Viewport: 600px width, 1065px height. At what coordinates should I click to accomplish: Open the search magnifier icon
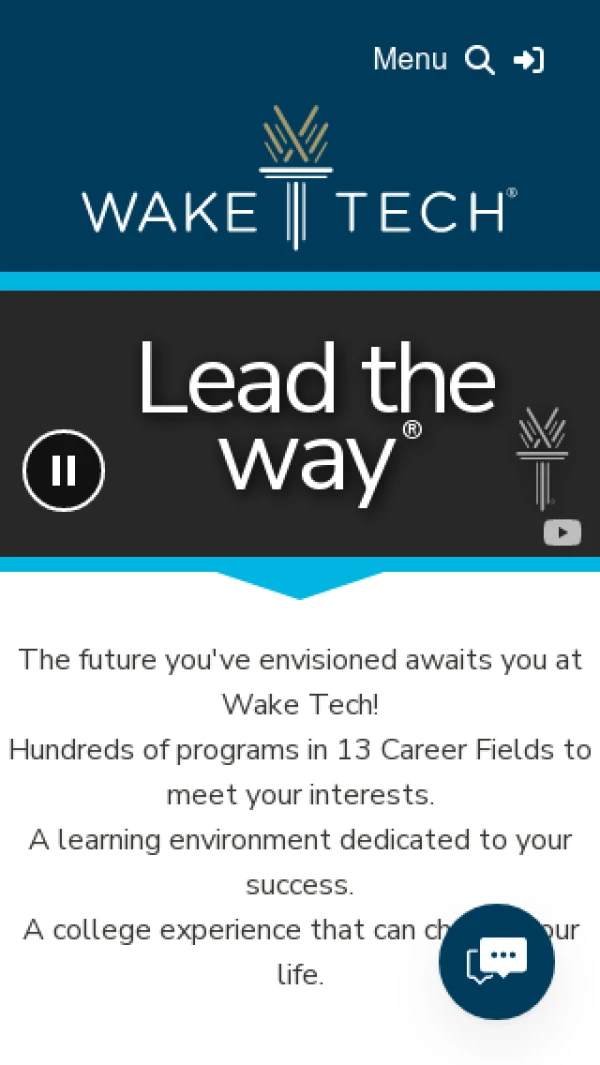480,60
